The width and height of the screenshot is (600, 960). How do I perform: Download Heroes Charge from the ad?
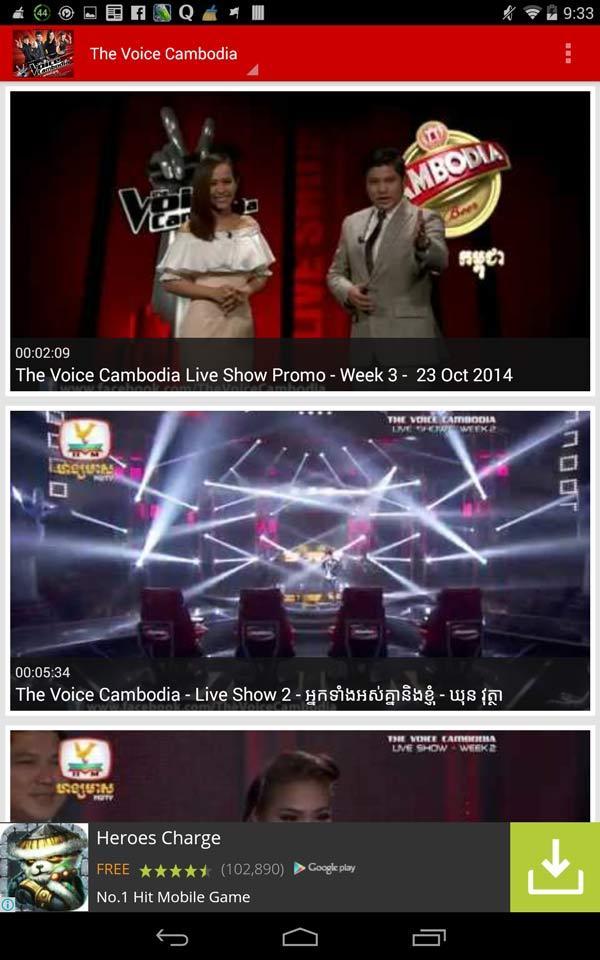(x=555, y=867)
